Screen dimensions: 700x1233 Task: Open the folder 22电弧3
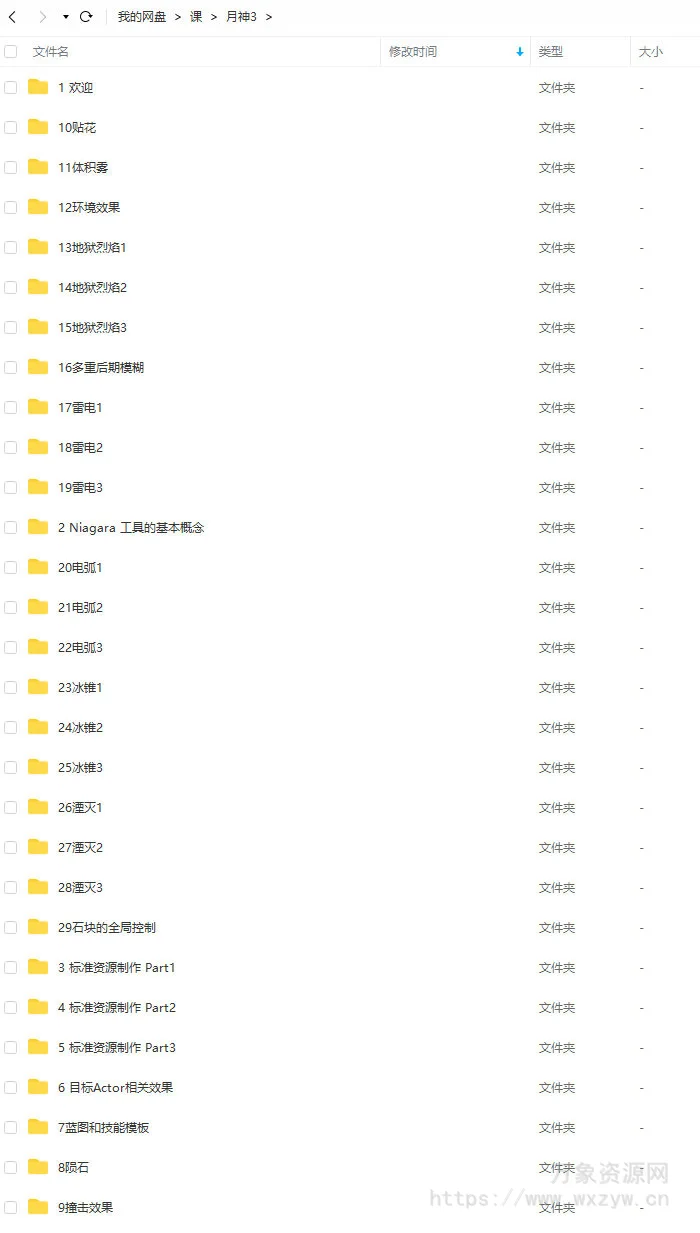[x=80, y=648]
